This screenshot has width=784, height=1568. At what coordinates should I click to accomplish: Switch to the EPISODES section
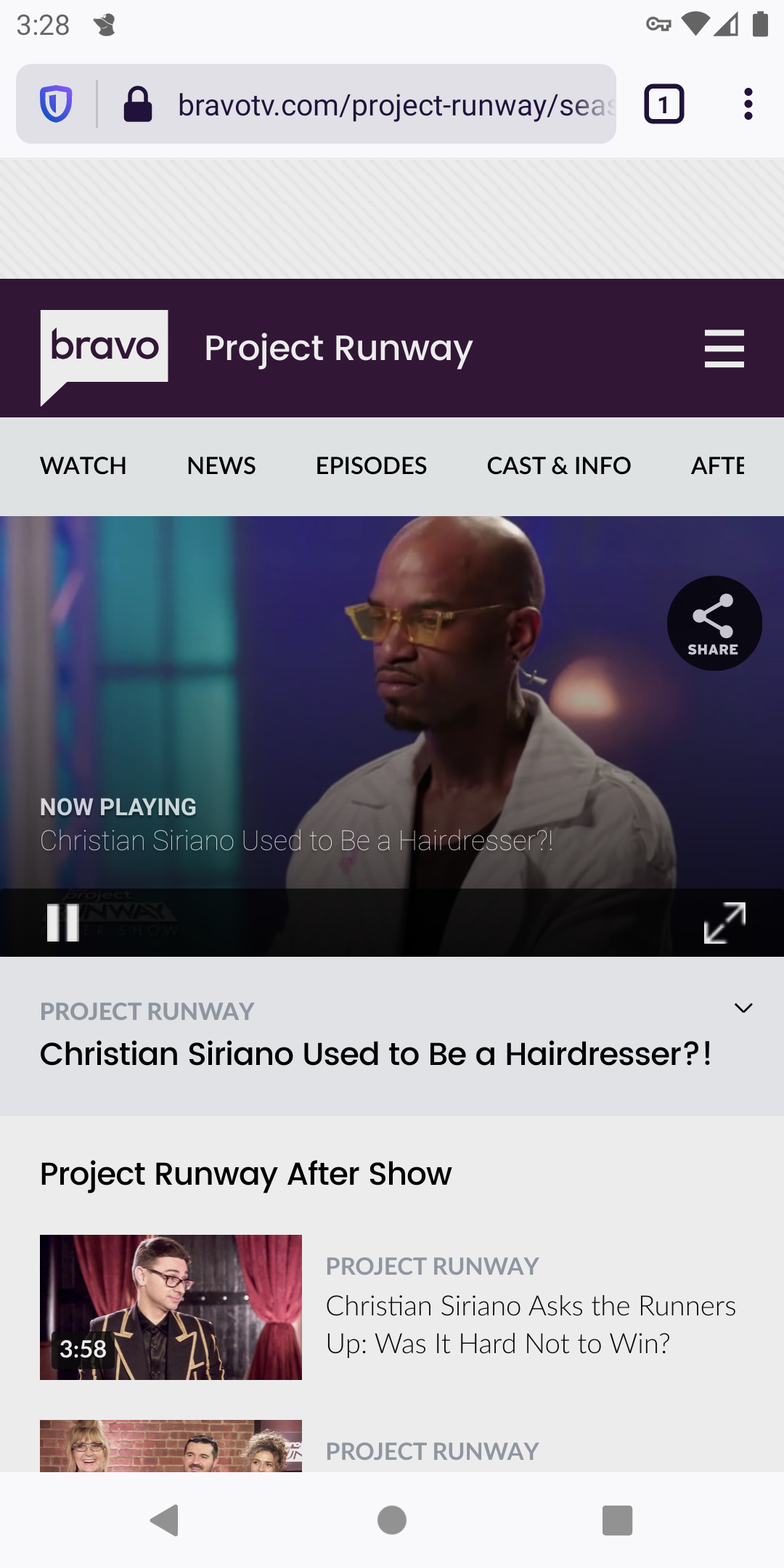(371, 465)
